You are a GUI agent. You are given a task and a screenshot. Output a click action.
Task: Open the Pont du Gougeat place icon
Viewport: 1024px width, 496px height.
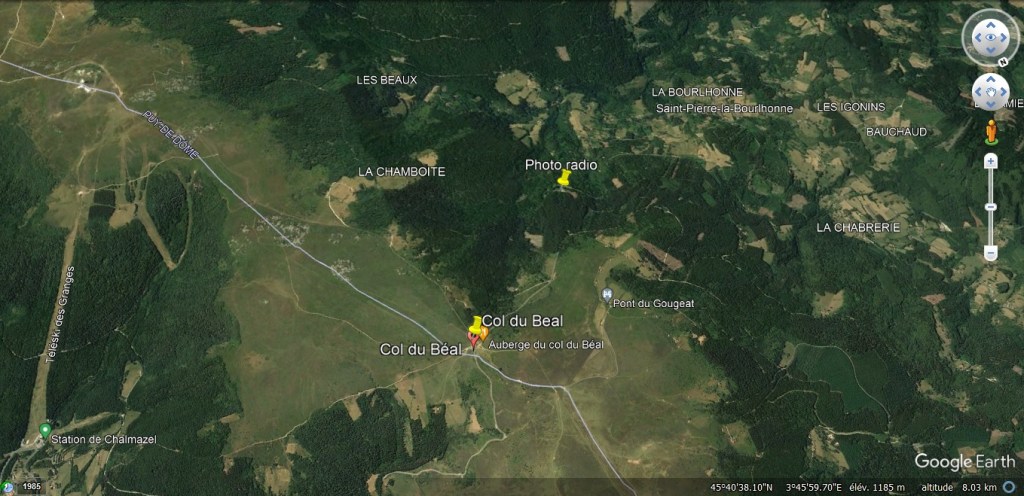click(606, 294)
